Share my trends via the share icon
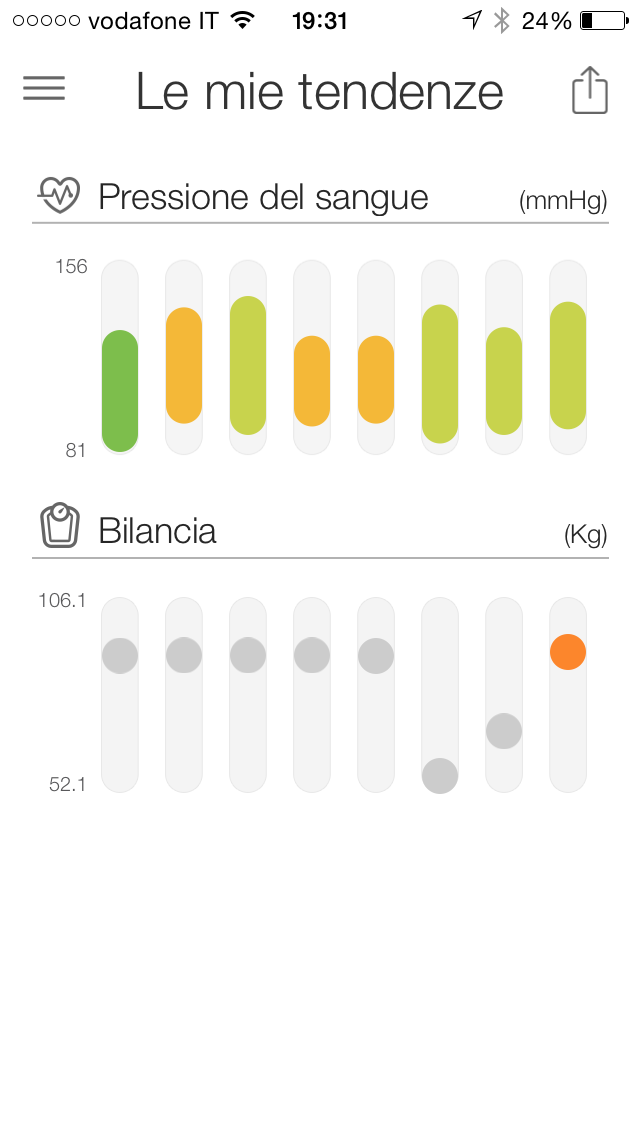Image resolution: width=640 pixels, height=1136 pixels. [x=589, y=90]
